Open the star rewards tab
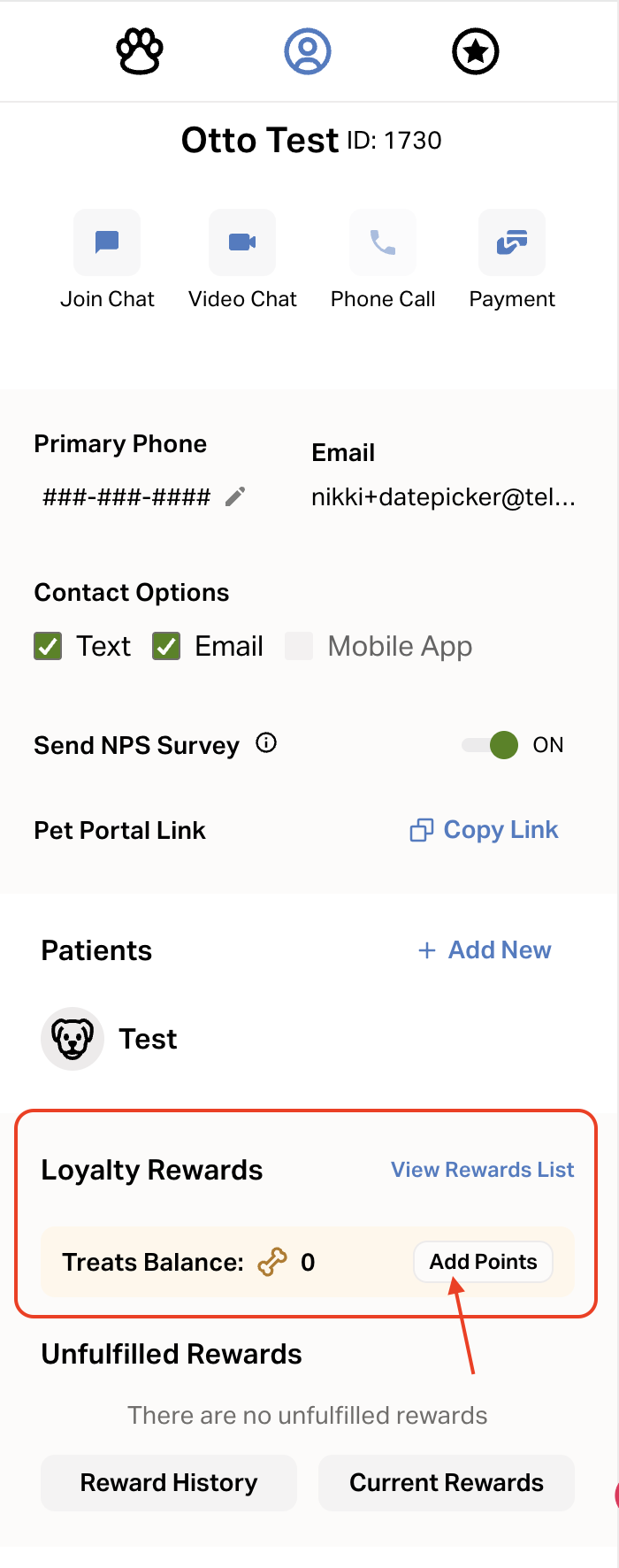The width and height of the screenshot is (619, 1568). click(x=476, y=52)
